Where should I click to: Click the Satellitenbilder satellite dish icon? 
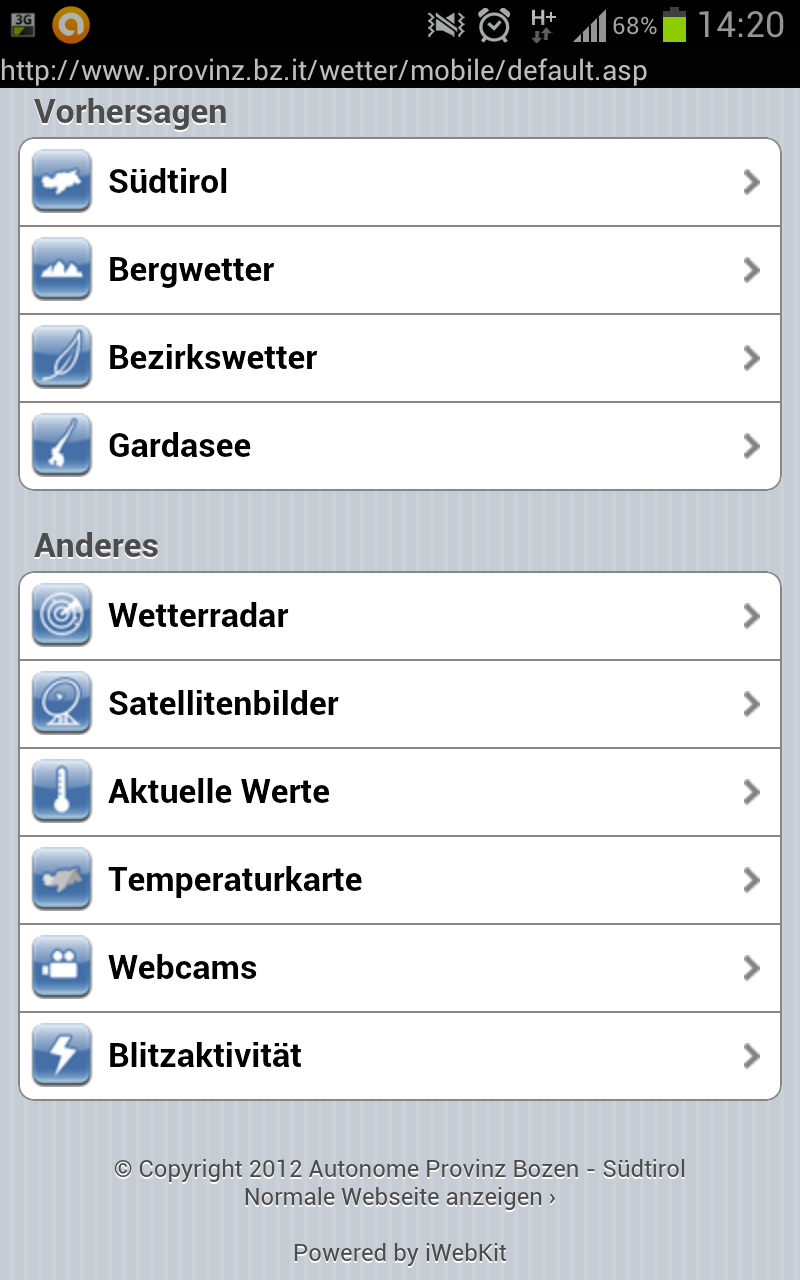[61, 703]
